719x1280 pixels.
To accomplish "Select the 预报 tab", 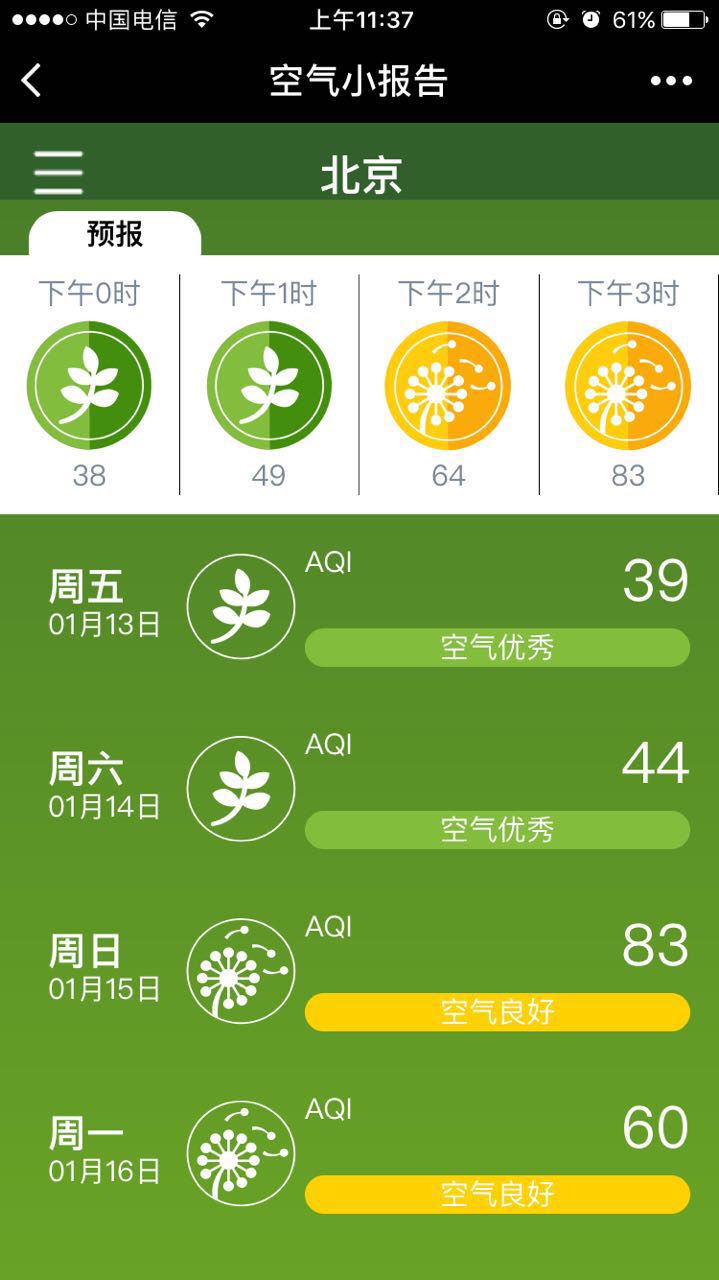I will pyautogui.click(x=115, y=234).
